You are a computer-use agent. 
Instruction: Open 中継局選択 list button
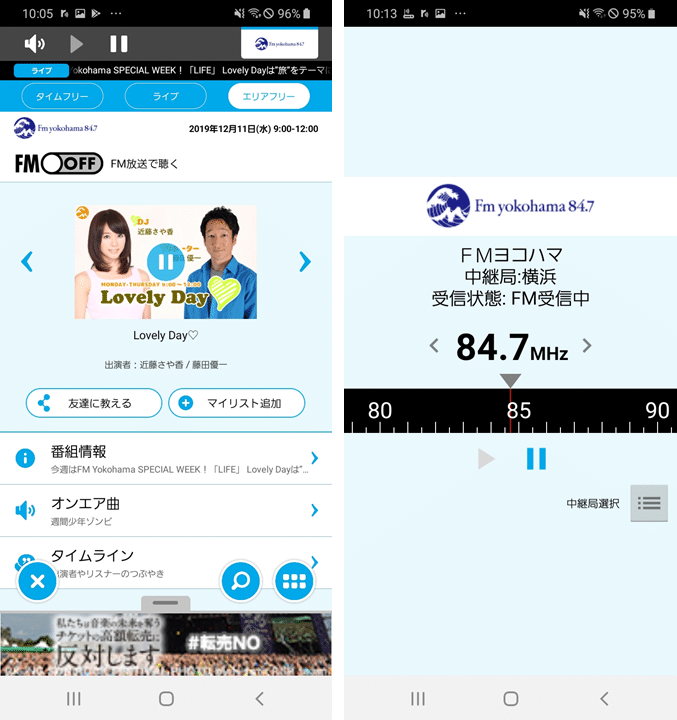pos(649,503)
